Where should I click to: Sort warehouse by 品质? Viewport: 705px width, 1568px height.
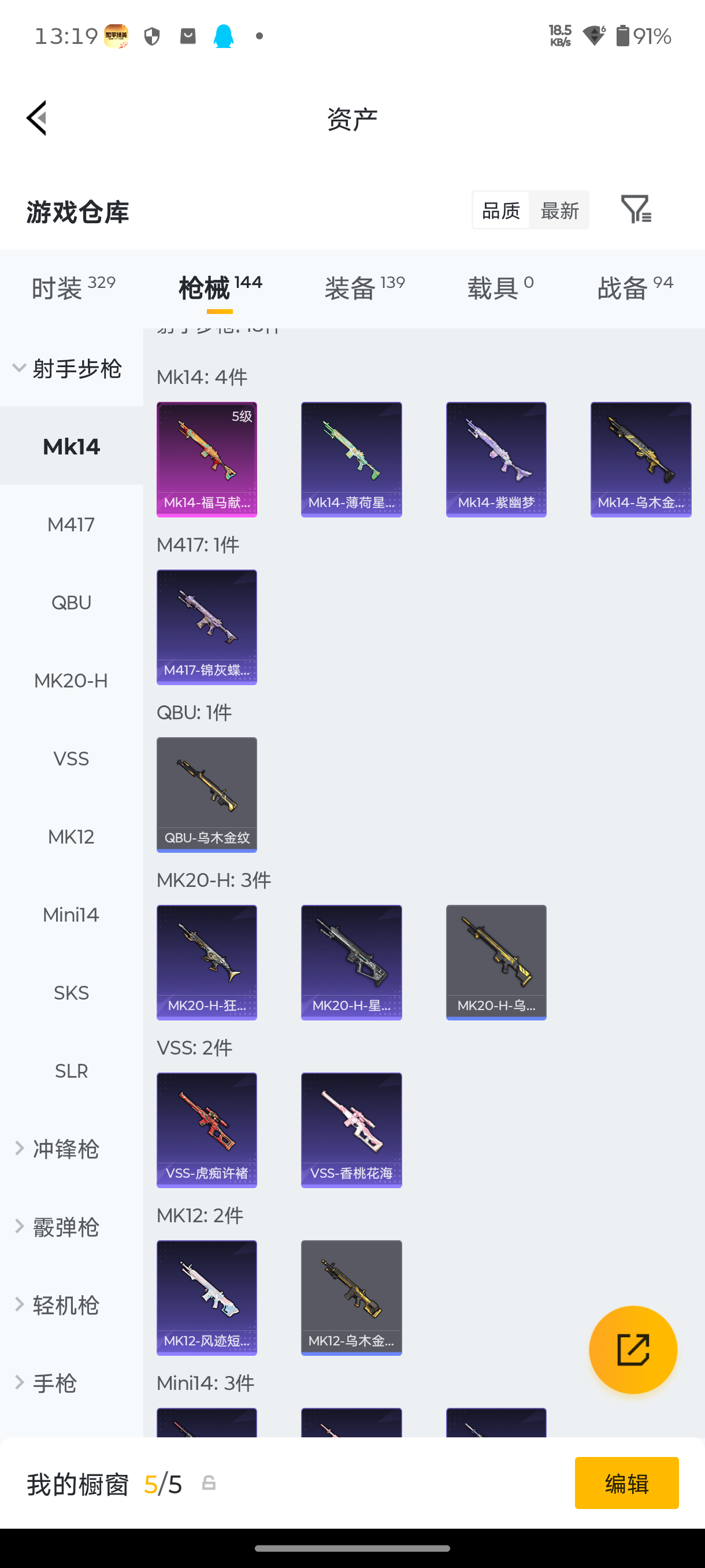pyautogui.click(x=500, y=210)
